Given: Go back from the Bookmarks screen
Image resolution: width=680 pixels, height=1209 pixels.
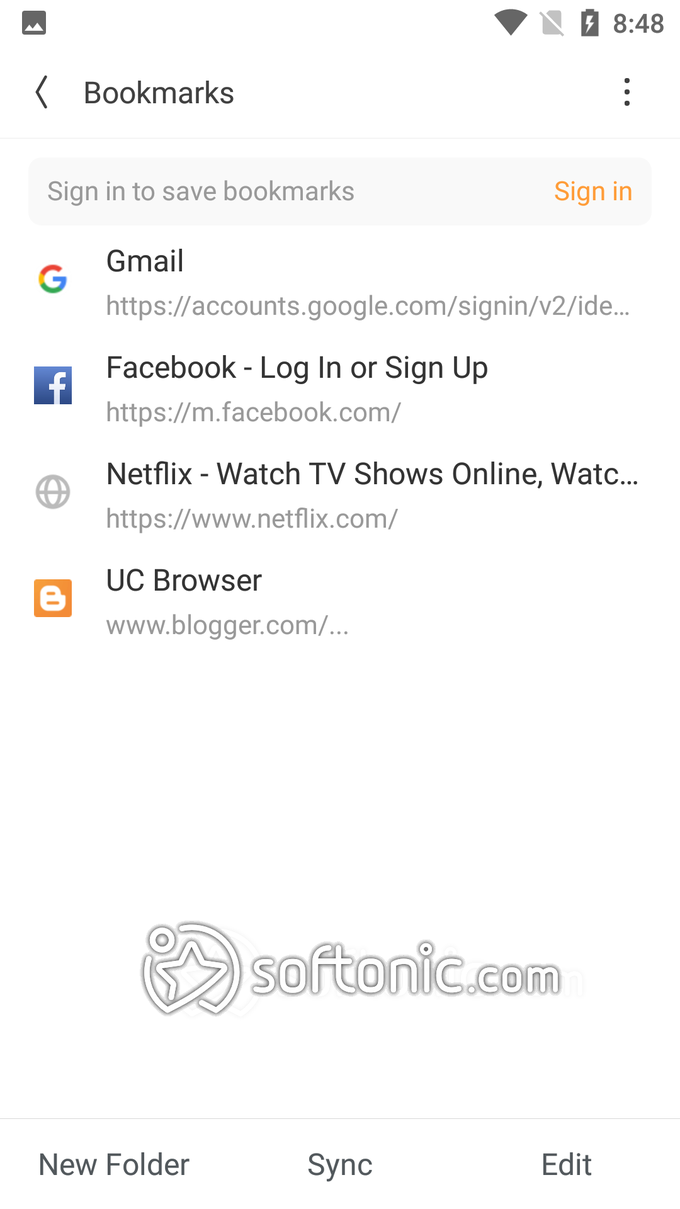Looking at the screenshot, I should (x=41, y=93).
